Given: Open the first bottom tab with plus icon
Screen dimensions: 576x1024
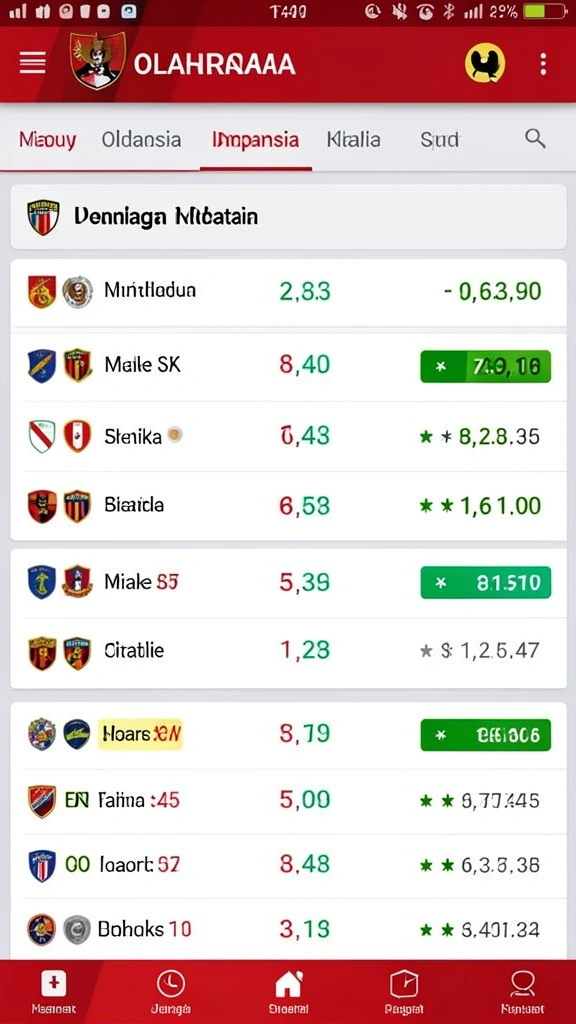Looking at the screenshot, I should pyautogui.click(x=54, y=991).
